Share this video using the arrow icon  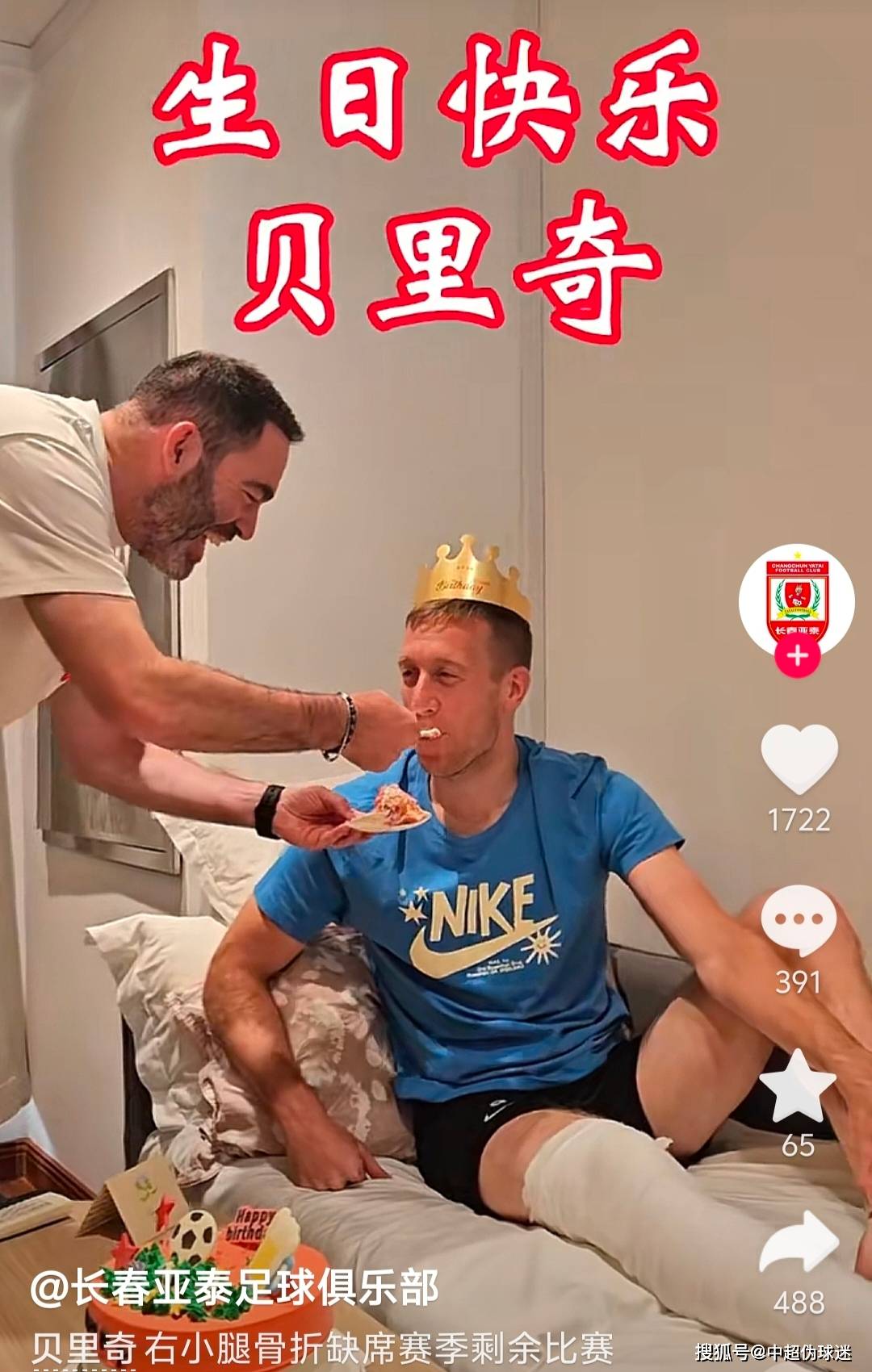click(799, 1244)
